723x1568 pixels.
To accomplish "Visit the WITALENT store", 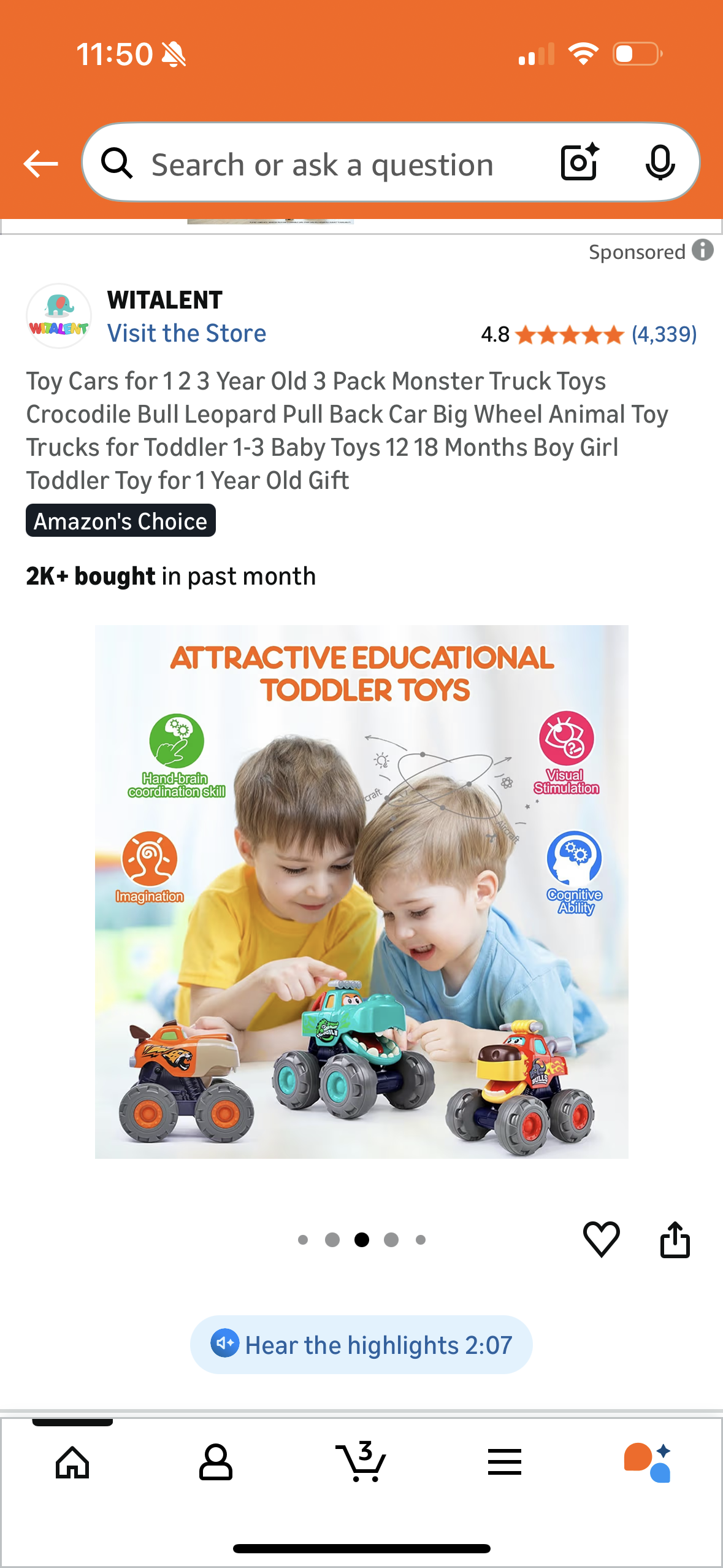I will pyautogui.click(x=186, y=333).
